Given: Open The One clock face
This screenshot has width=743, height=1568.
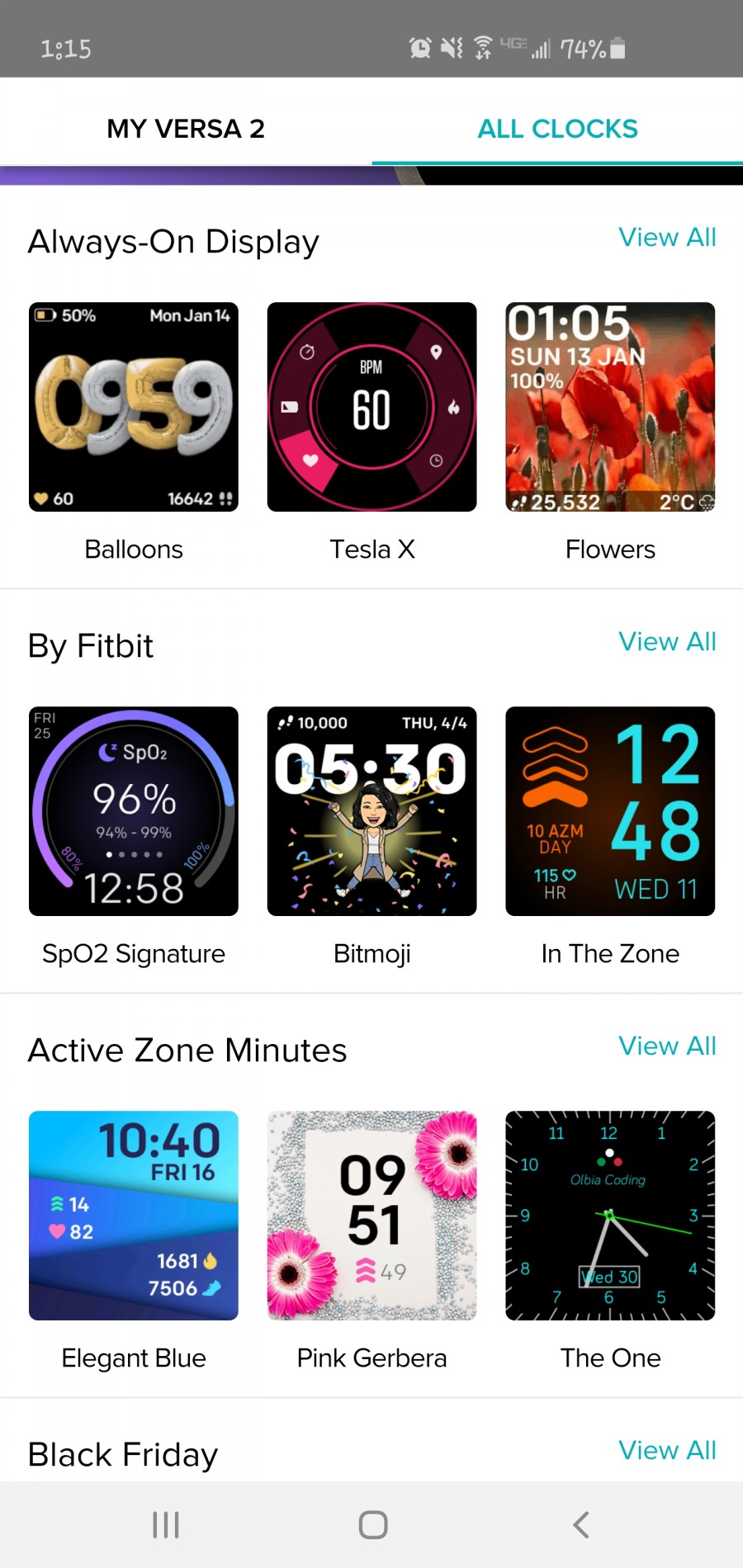Looking at the screenshot, I should pos(610,1216).
